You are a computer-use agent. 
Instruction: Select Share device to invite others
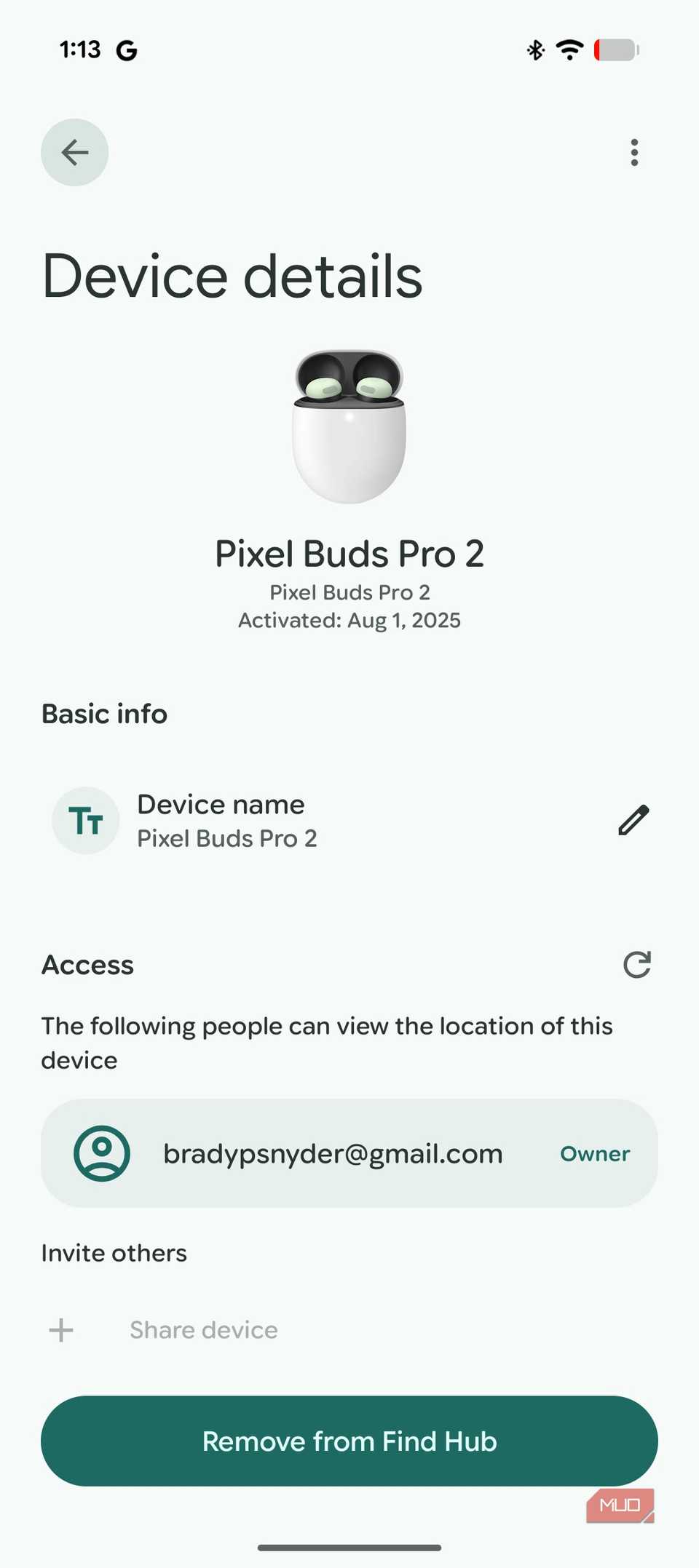203,1330
